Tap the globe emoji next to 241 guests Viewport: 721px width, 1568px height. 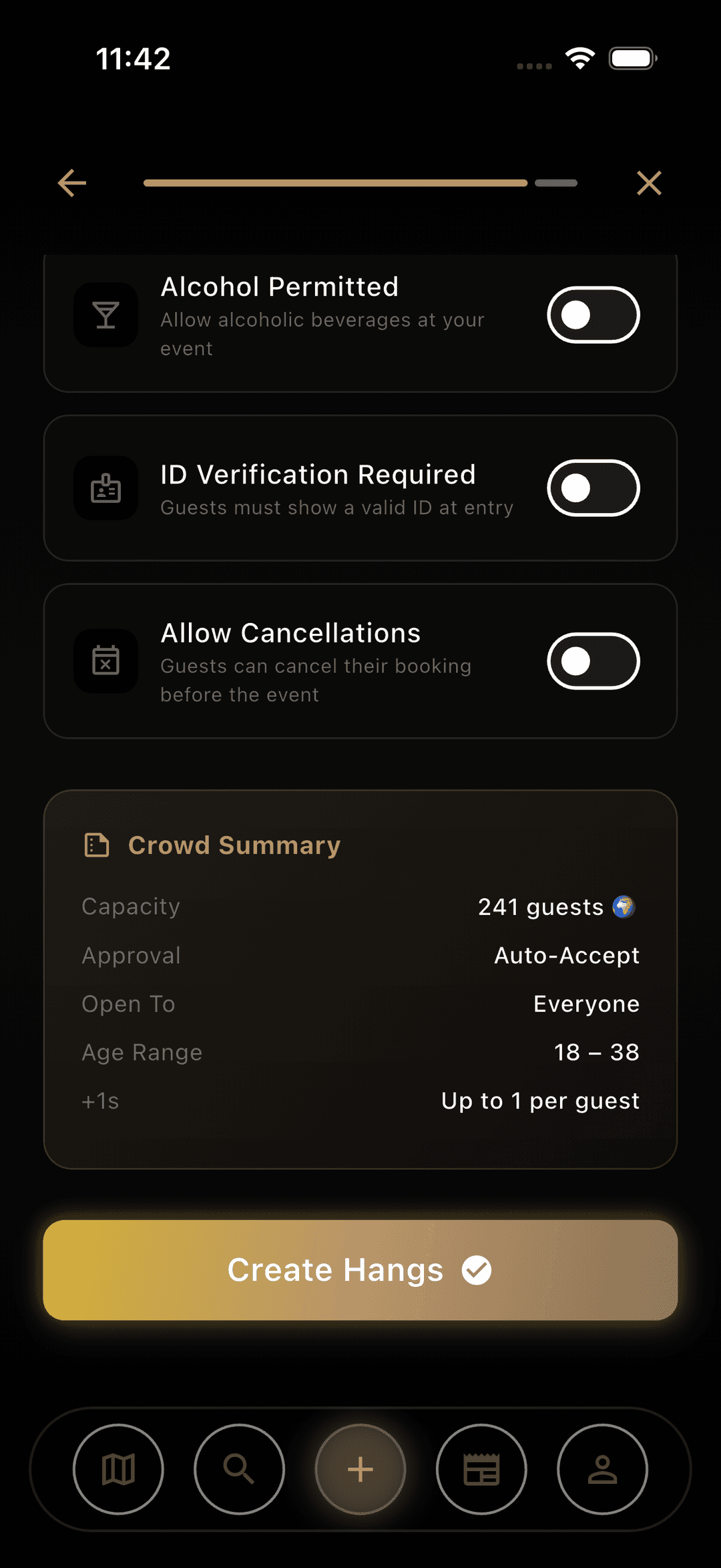coord(624,906)
